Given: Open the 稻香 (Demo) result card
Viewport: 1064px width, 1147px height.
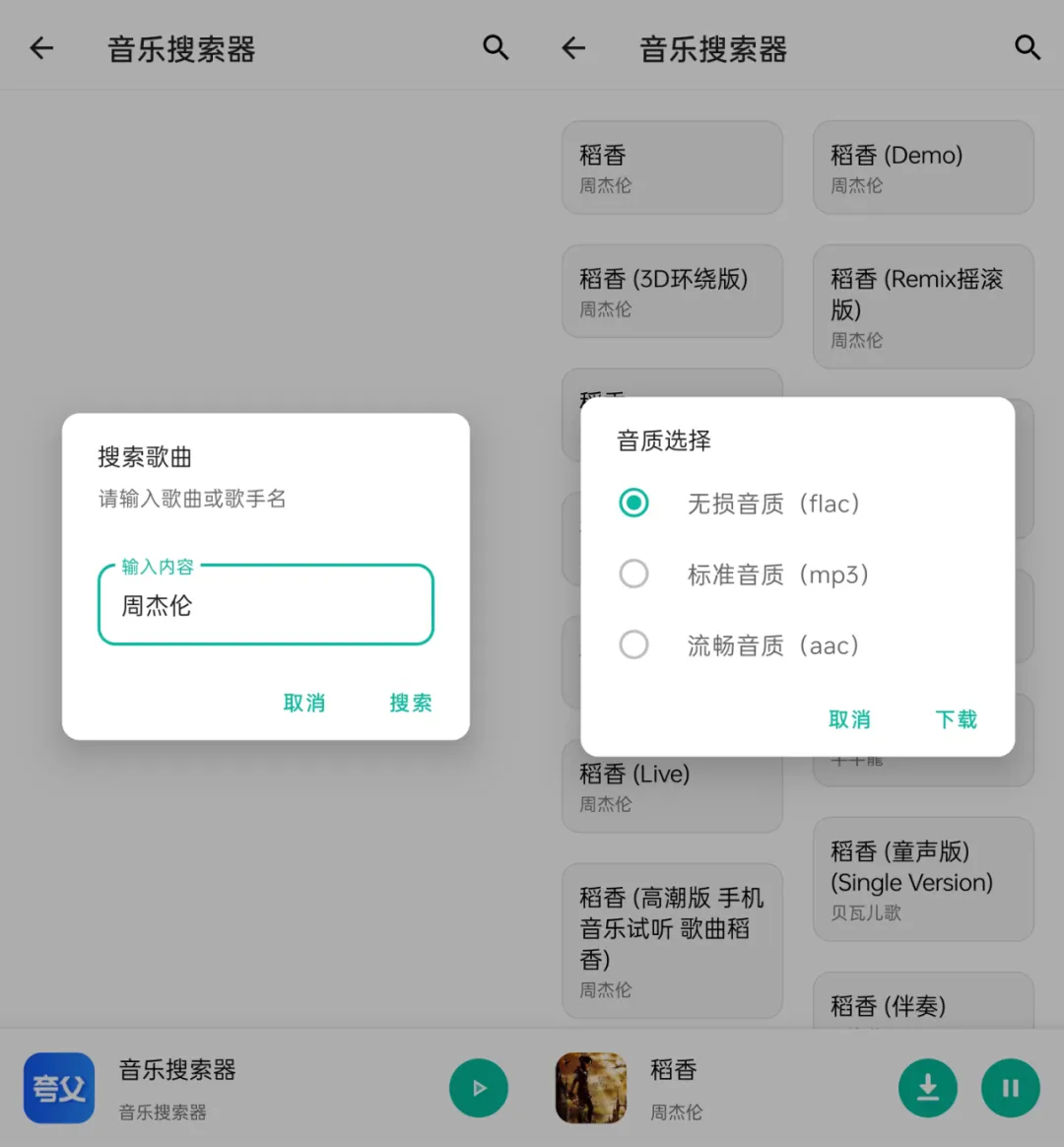Looking at the screenshot, I should tap(923, 168).
